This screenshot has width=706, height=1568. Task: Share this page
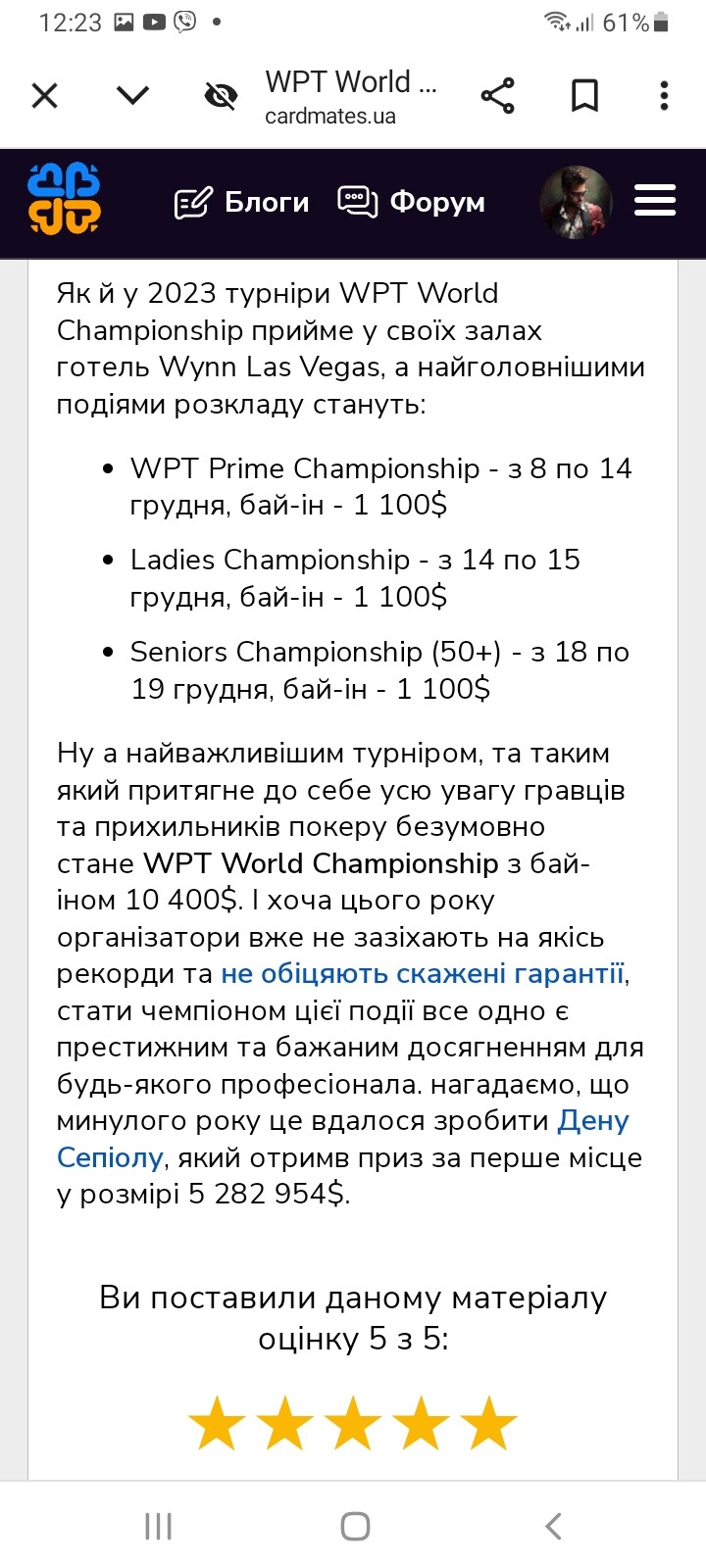[497, 96]
